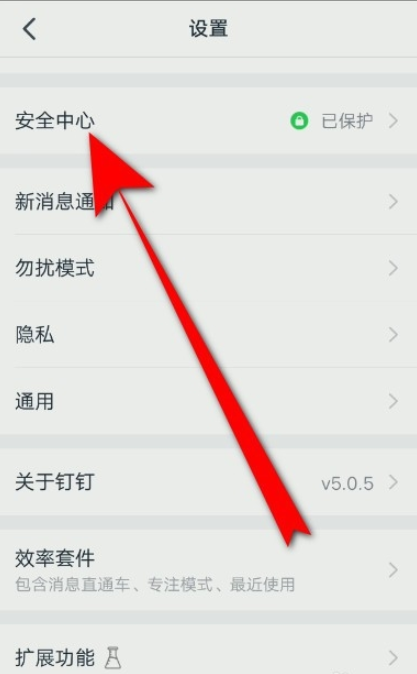Open 勿扰模式 settings

208,268
